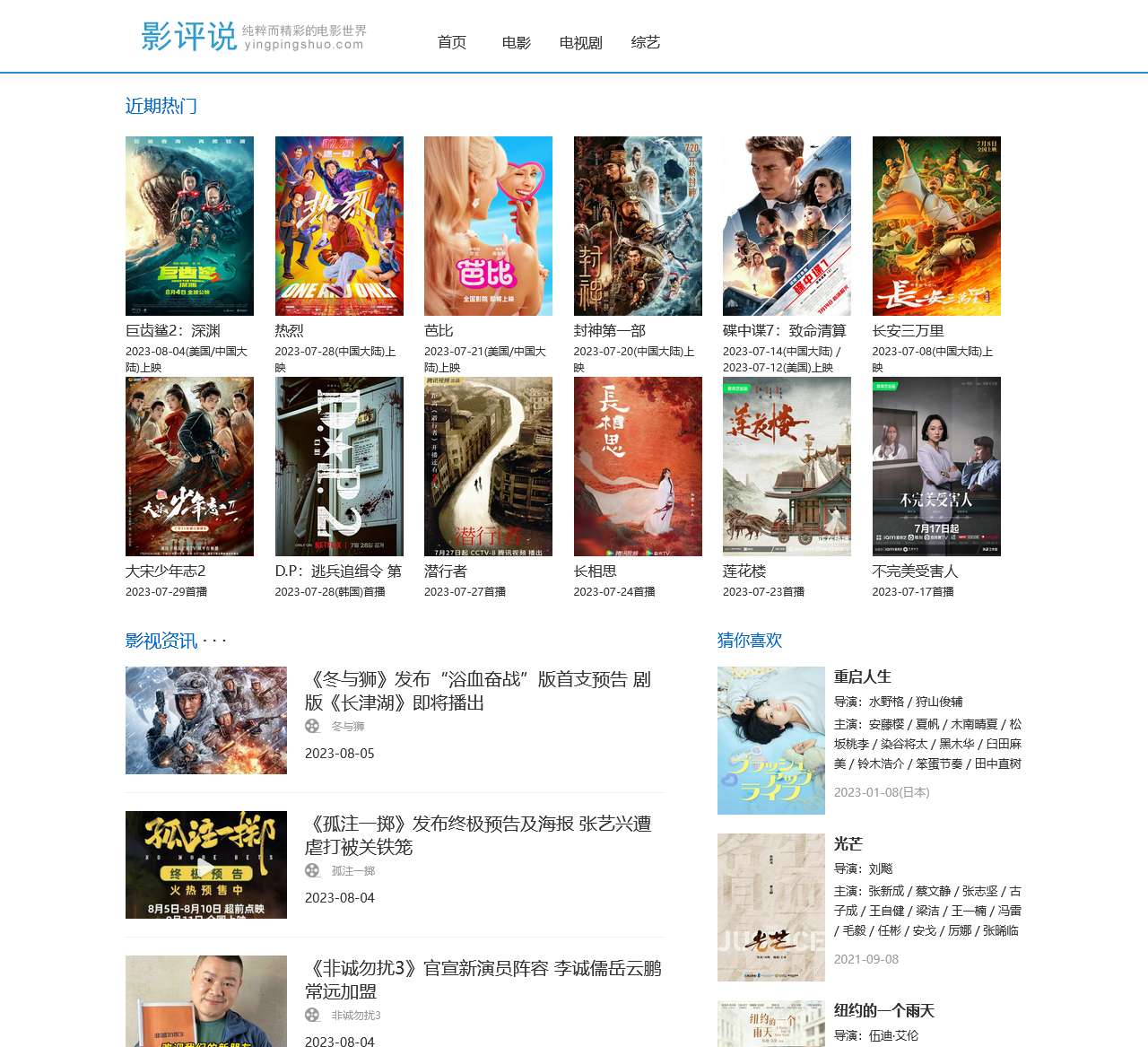
Task: Switch to the 电影 section
Action: (x=516, y=42)
